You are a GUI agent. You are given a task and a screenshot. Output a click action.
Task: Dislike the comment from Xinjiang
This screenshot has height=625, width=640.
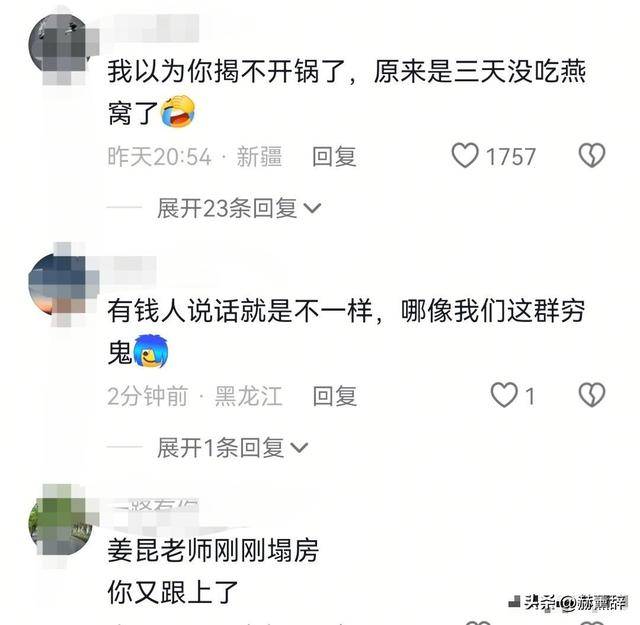coord(591,155)
